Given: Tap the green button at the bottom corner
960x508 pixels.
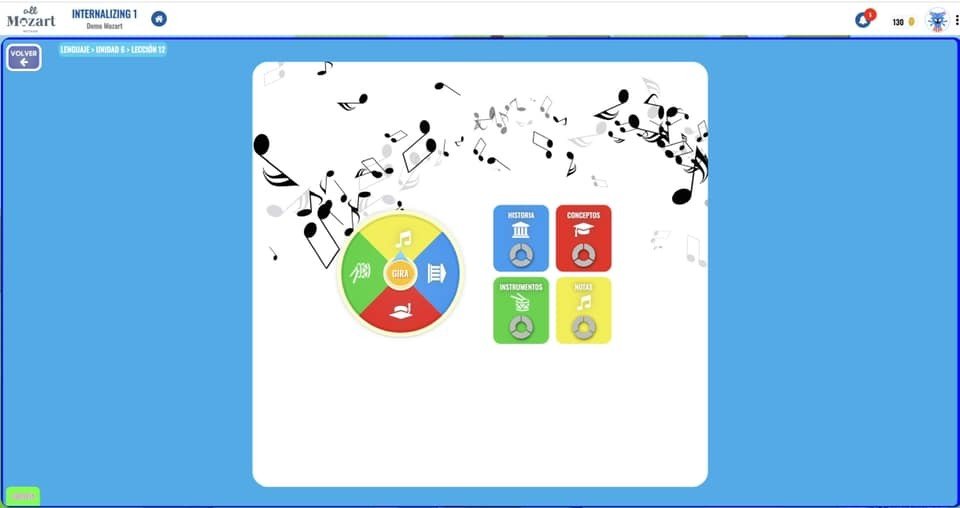Looking at the screenshot, I should coord(23,496).
